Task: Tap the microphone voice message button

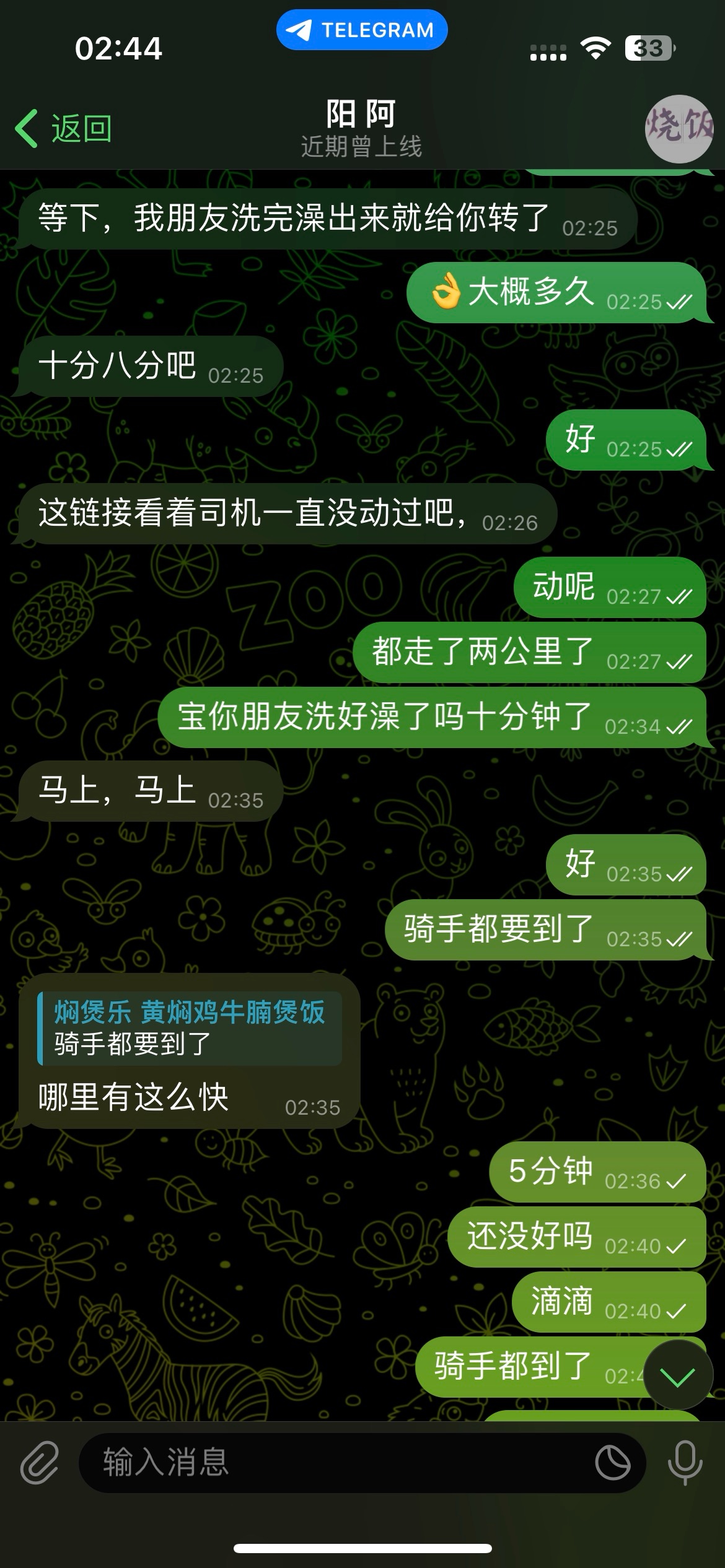Action: 685,1463
